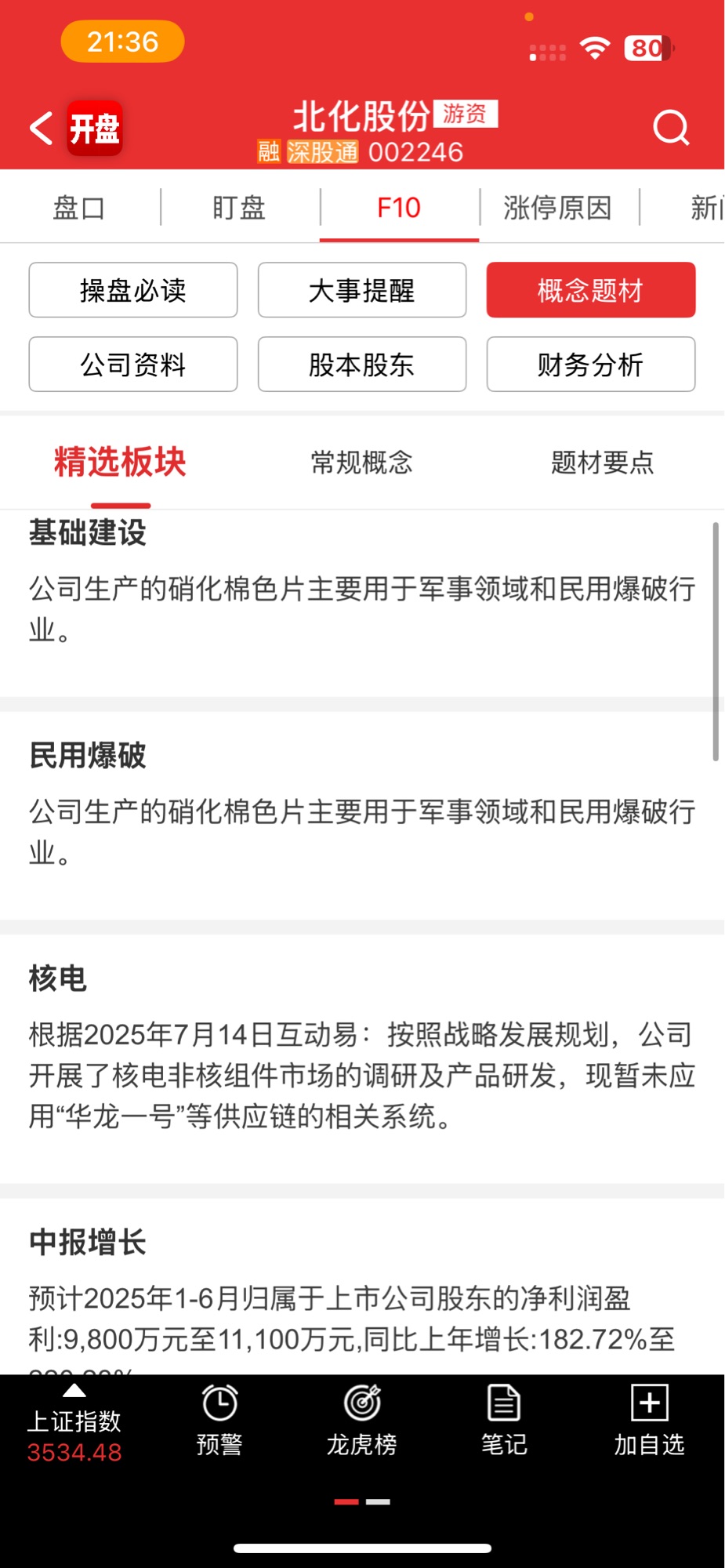Go back using the back arrow

click(41, 128)
